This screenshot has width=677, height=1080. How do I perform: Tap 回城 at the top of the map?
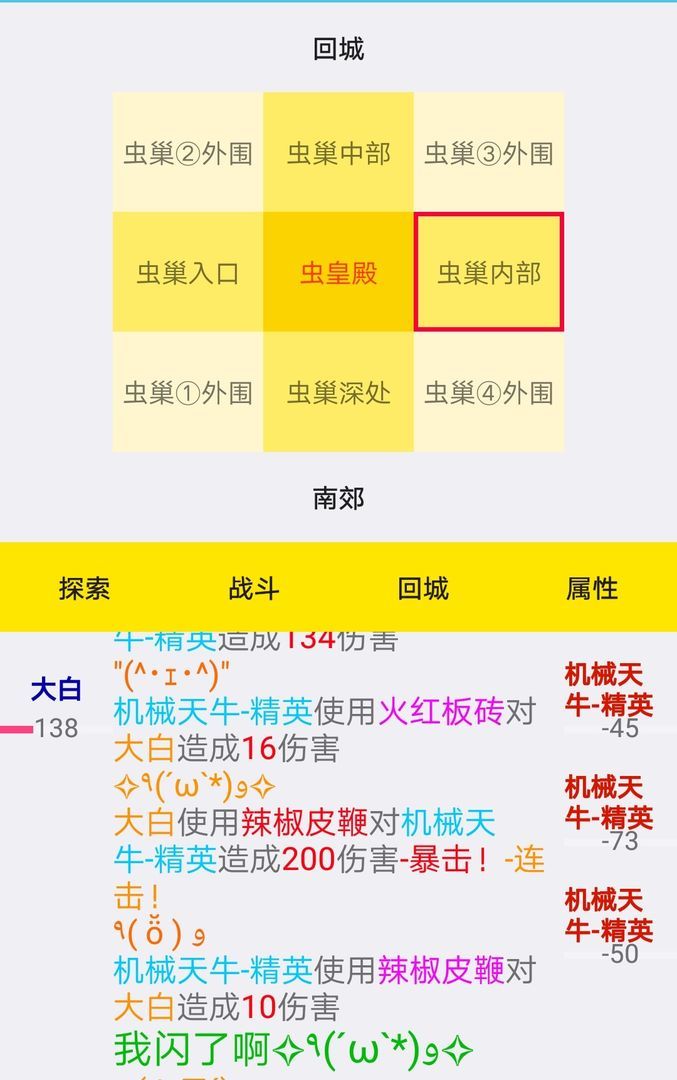point(338,49)
